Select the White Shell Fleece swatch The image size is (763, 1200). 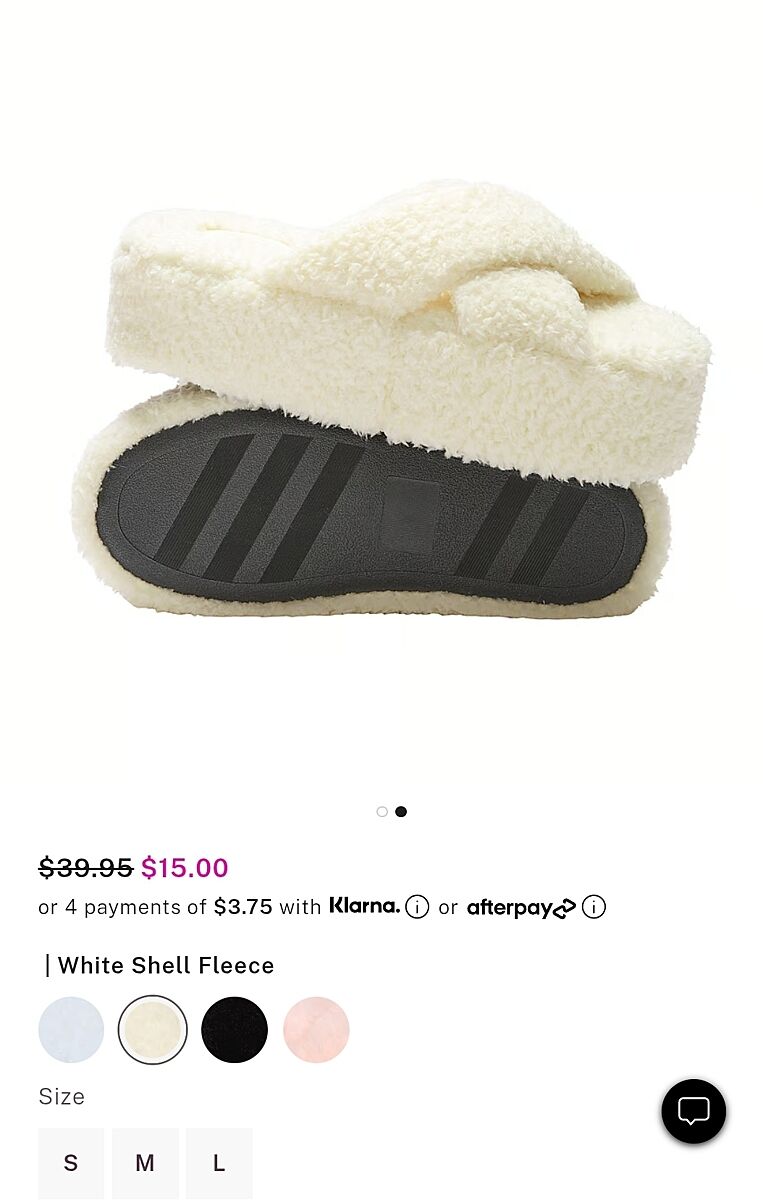(152, 1029)
